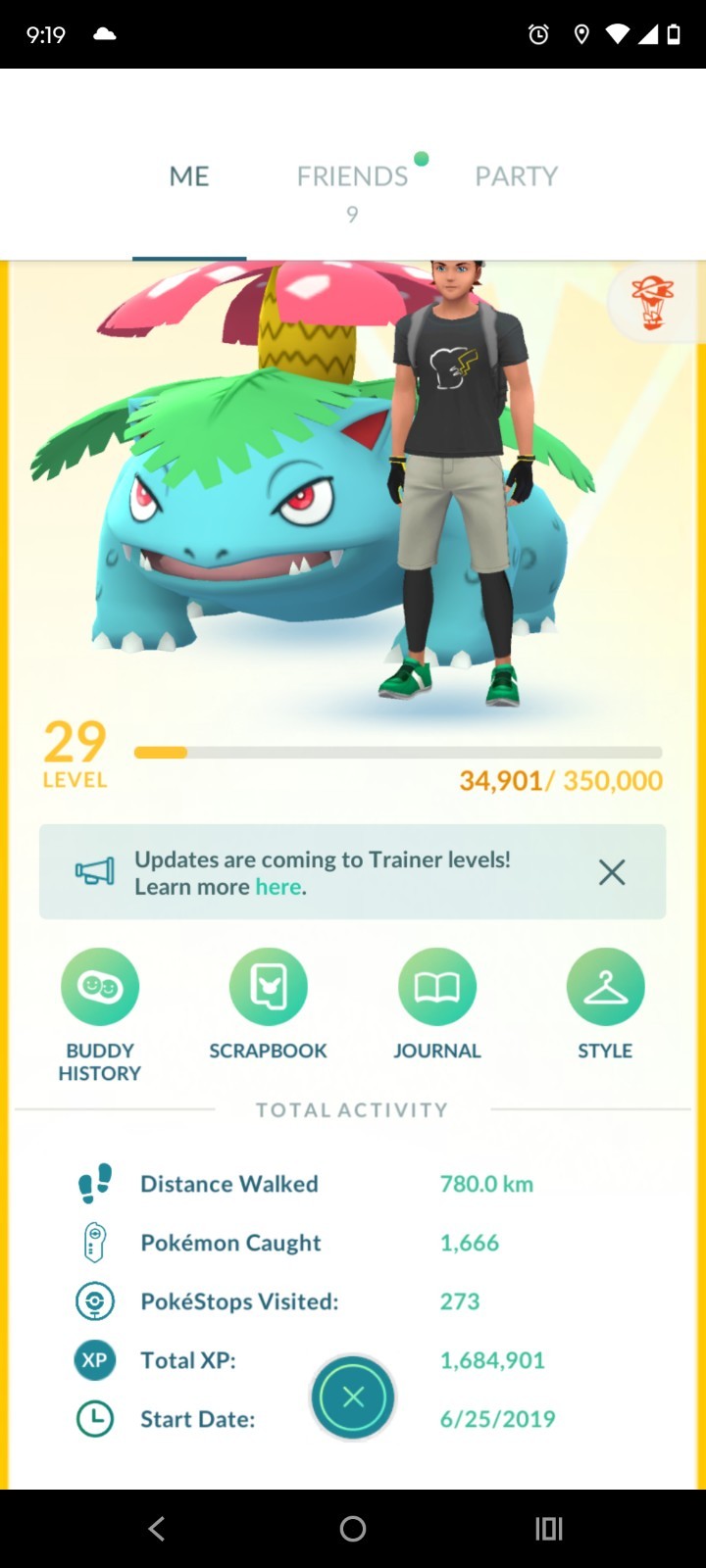The height and width of the screenshot is (1568, 706).
Task: Open recent apps from navigation bar
Action: (x=548, y=1529)
